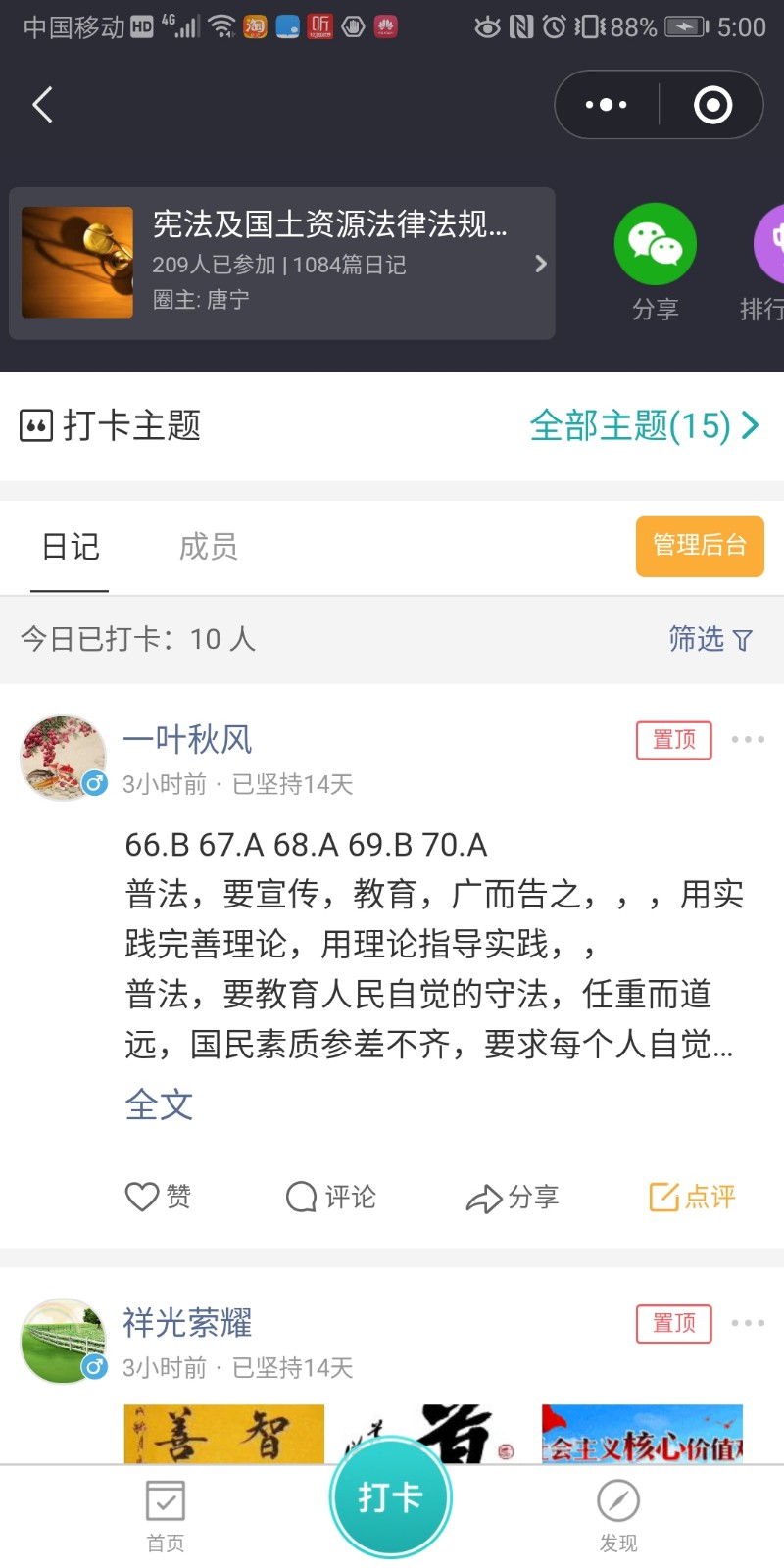Go back using the top-left arrow
The width and height of the screenshot is (784, 1568).
[x=42, y=105]
